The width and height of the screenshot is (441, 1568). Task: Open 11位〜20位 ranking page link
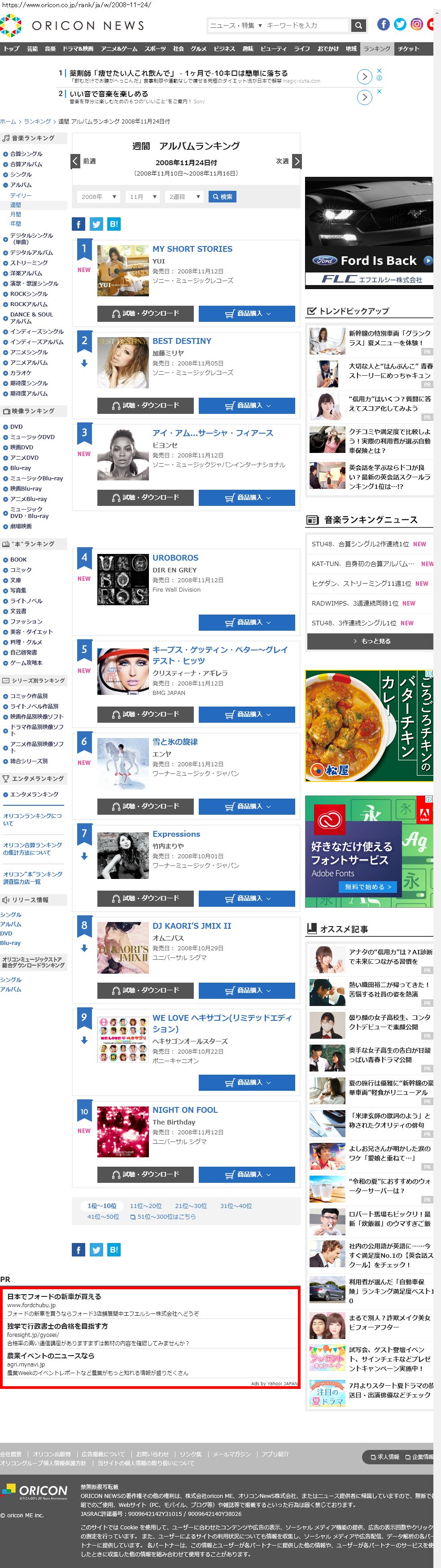click(145, 1206)
